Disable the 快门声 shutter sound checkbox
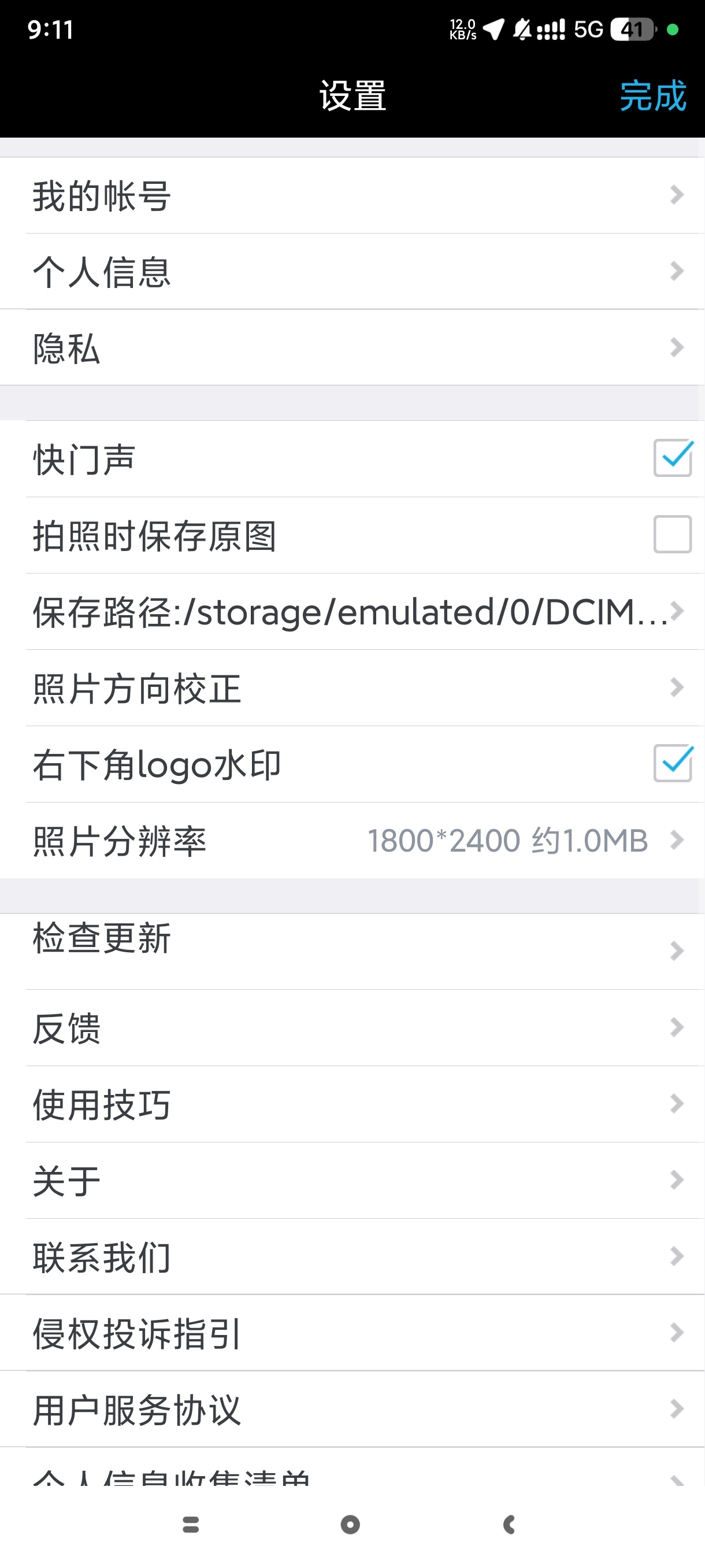Viewport: 705px width, 1568px height. tap(672, 458)
